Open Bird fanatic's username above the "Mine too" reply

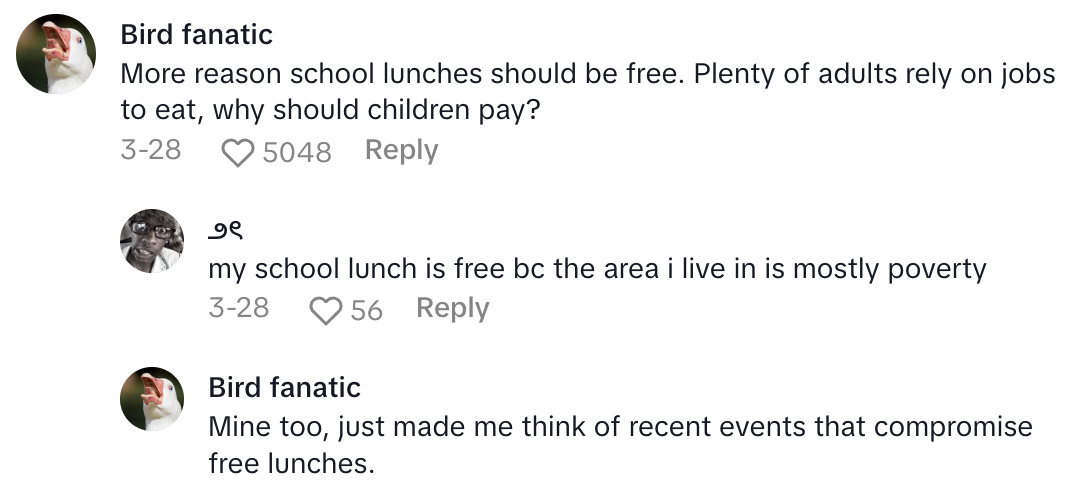pos(284,387)
